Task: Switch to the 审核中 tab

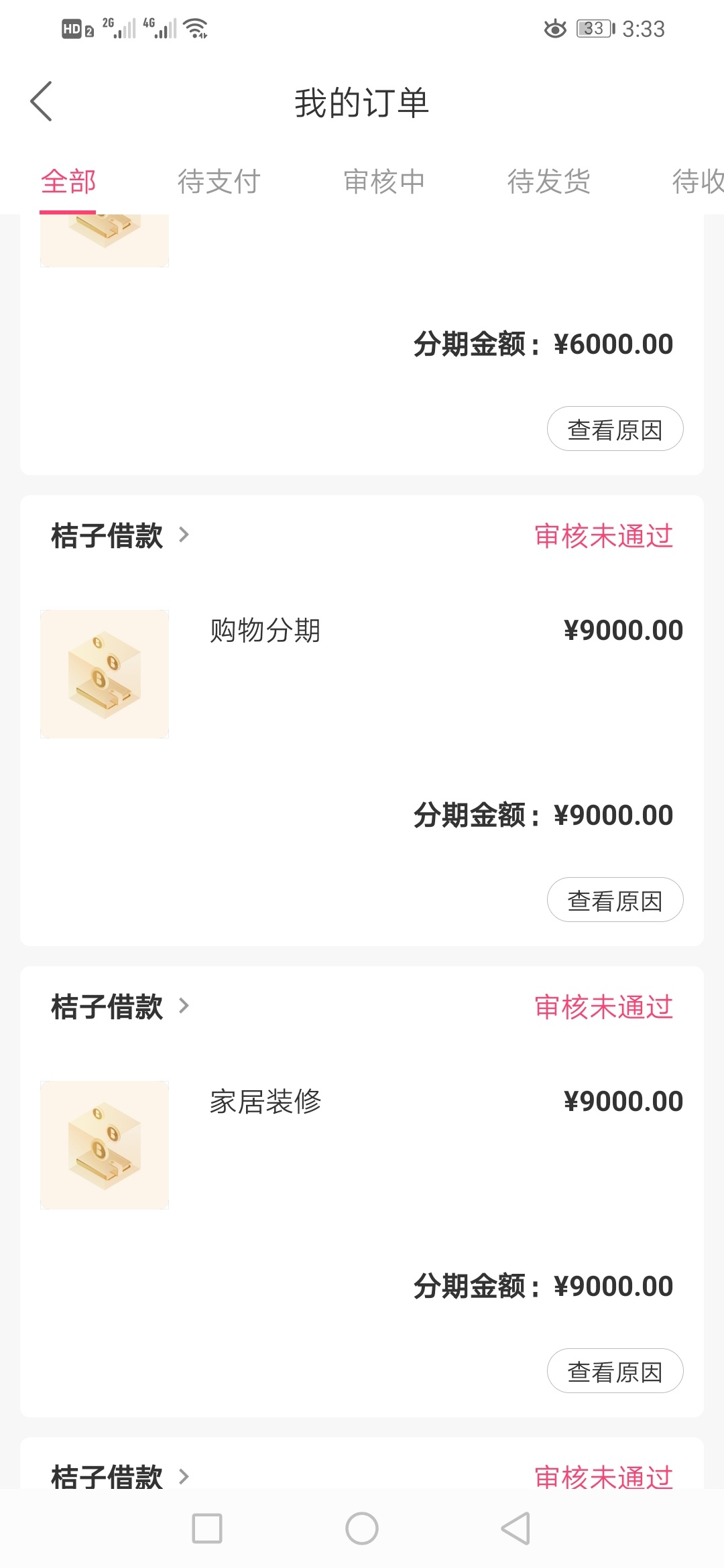Action: click(384, 182)
